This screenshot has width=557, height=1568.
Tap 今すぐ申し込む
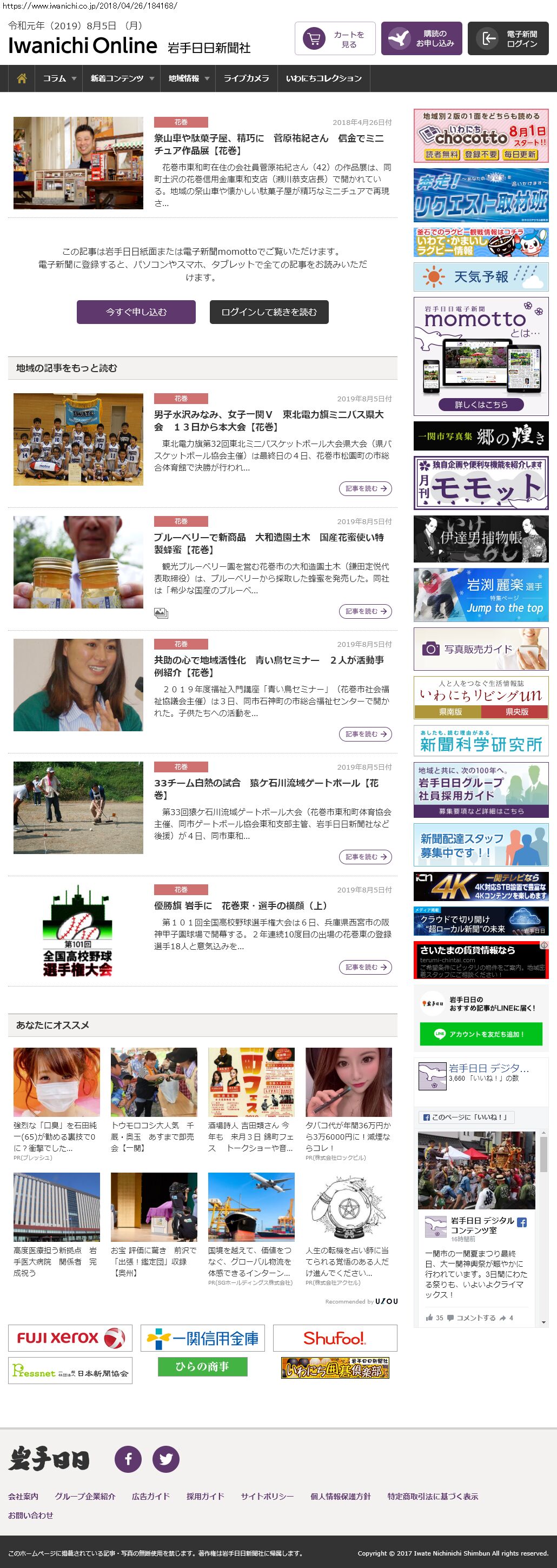pos(136,312)
